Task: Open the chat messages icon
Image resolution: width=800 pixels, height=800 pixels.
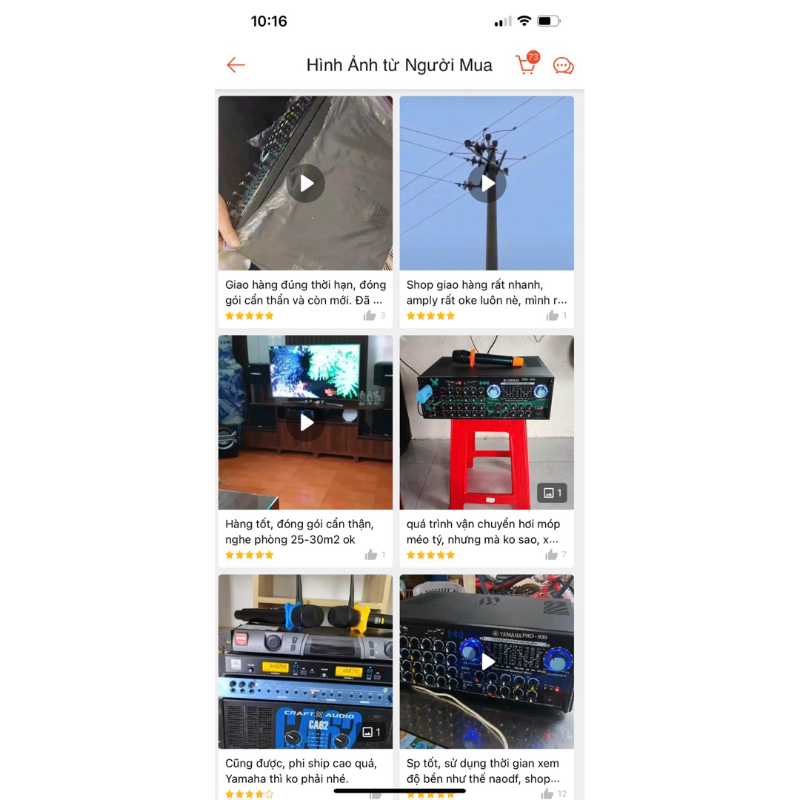Action: click(563, 66)
